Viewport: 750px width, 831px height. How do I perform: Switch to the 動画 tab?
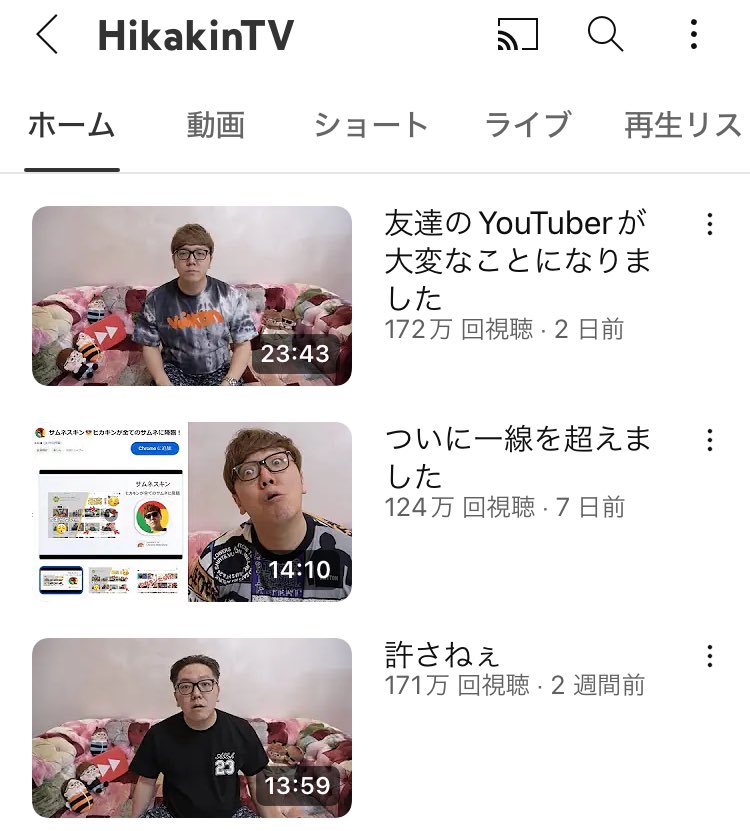(x=215, y=126)
